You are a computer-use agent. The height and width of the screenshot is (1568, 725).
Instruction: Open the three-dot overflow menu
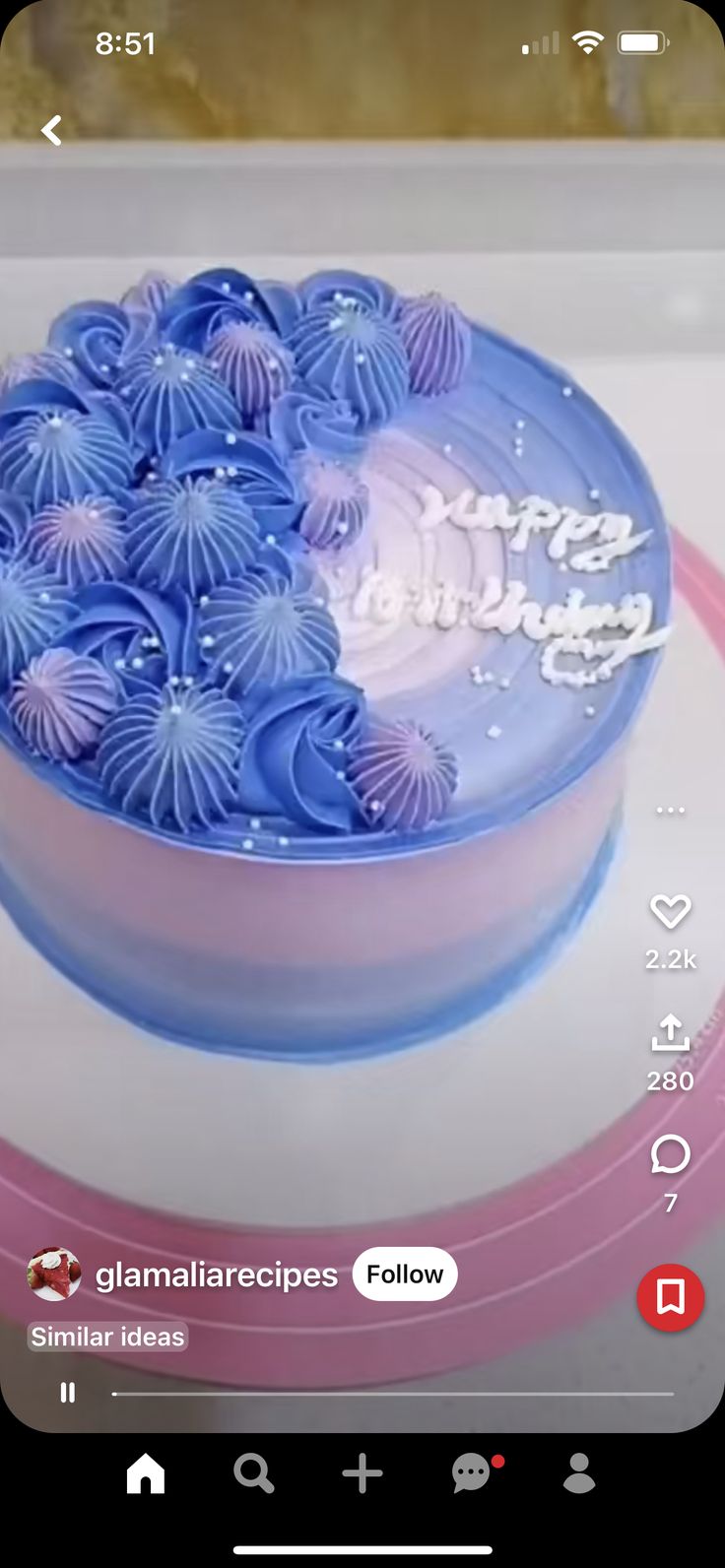click(x=670, y=811)
